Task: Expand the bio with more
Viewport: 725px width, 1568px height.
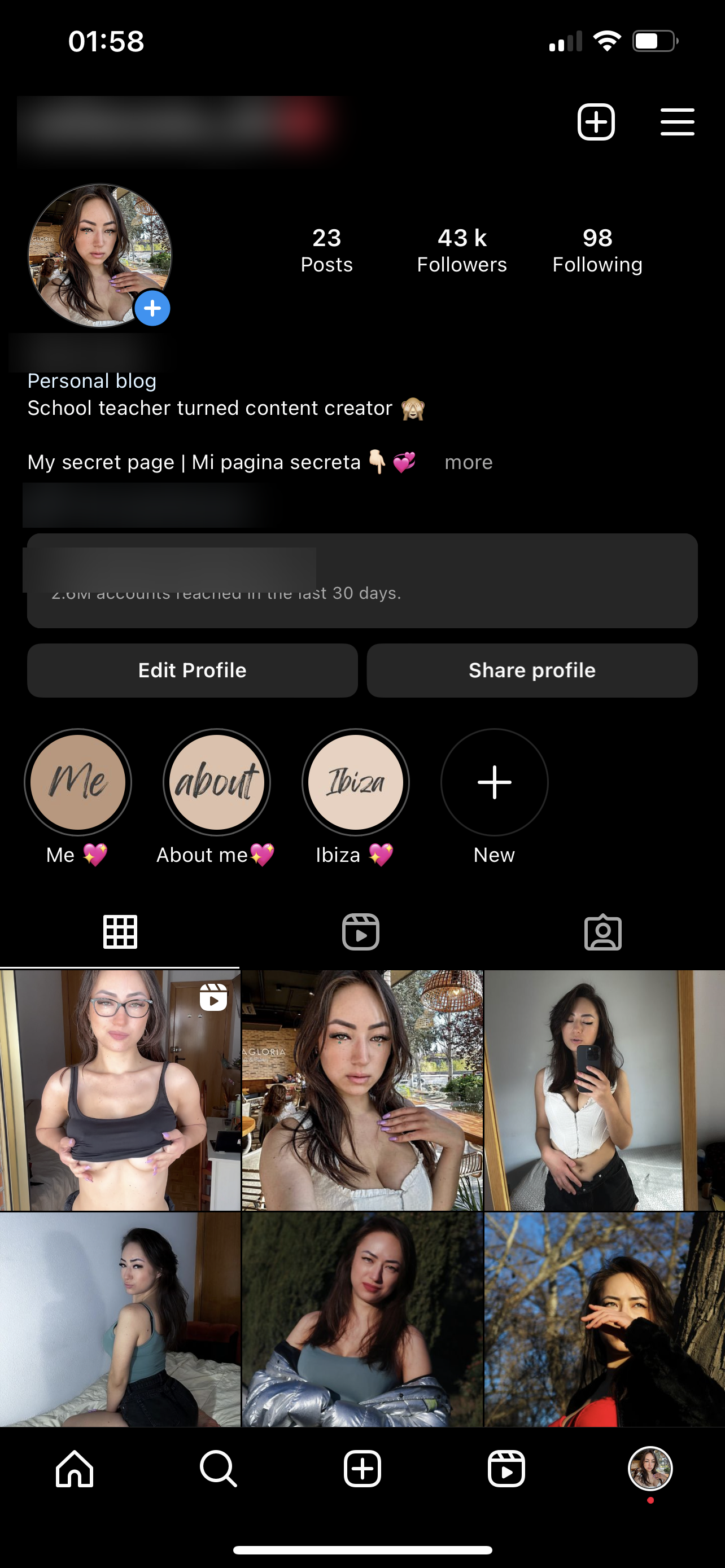Action: pyautogui.click(x=468, y=463)
